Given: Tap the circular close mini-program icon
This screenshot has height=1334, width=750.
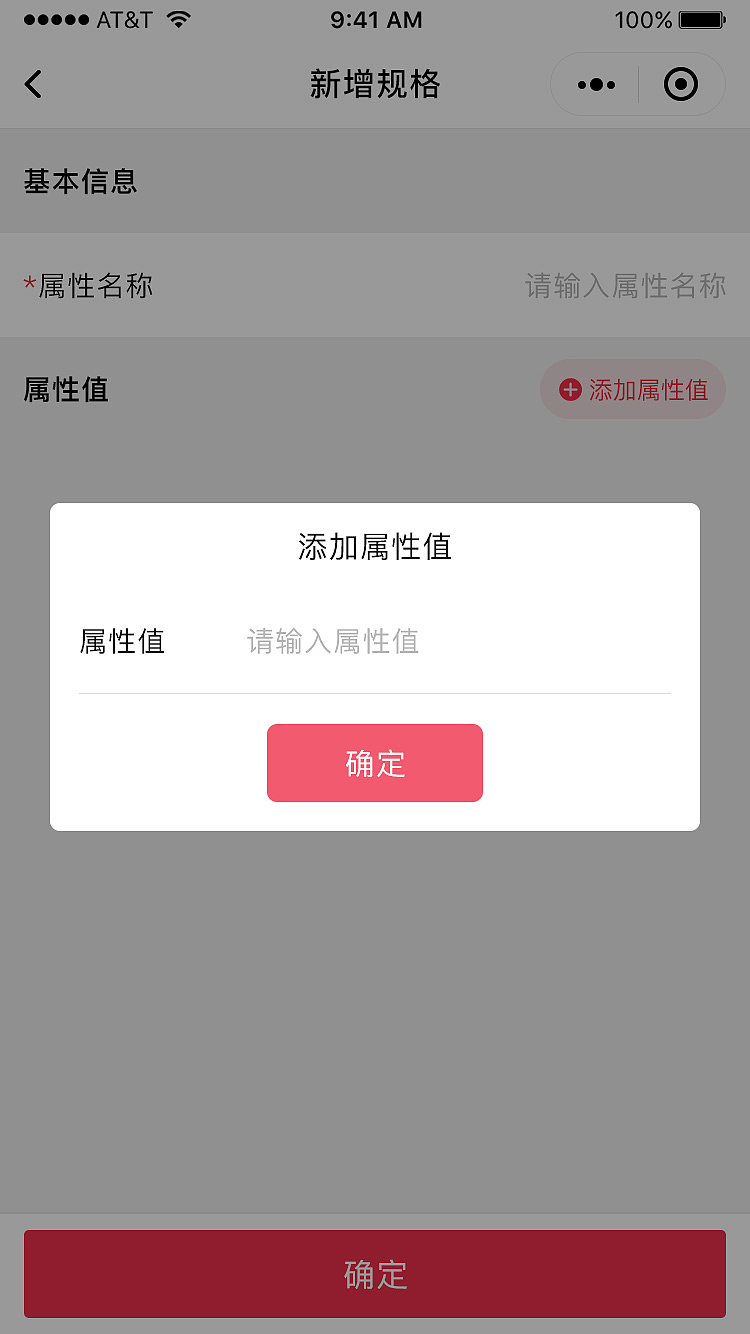Looking at the screenshot, I should 682,84.
